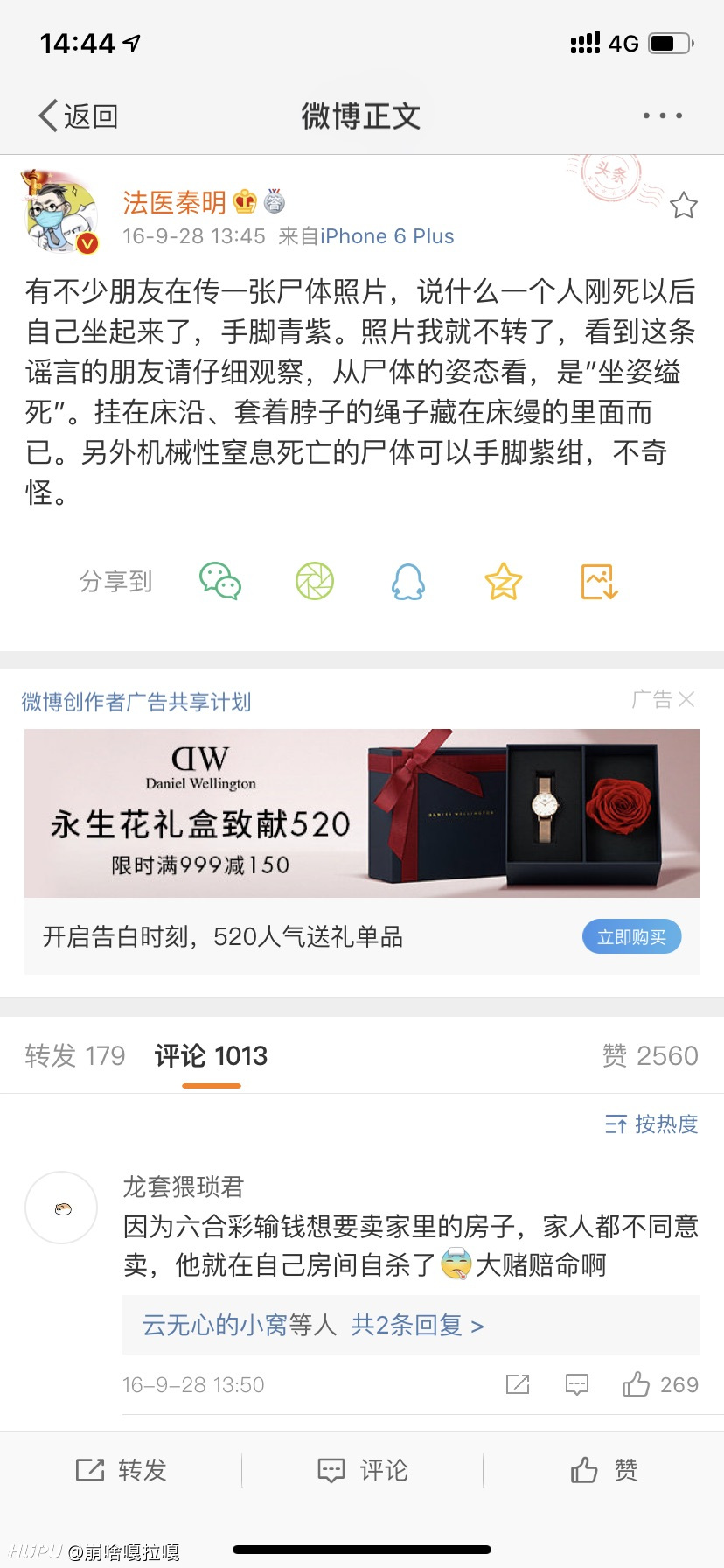This screenshot has height=1568, width=724.
Task: Like 龙套猥琐君's comment
Action: [660, 1384]
